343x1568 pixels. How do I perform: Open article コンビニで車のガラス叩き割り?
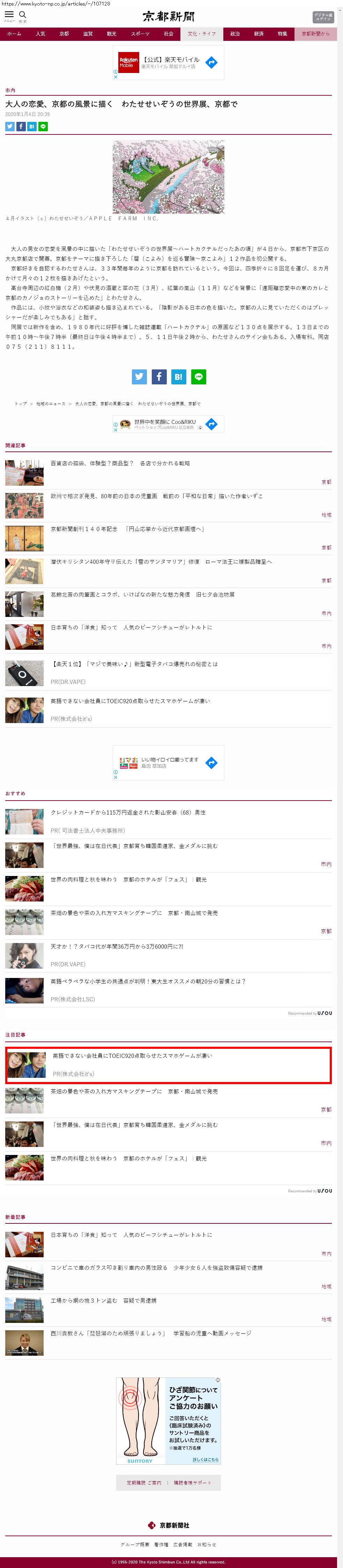coord(156,1268)
